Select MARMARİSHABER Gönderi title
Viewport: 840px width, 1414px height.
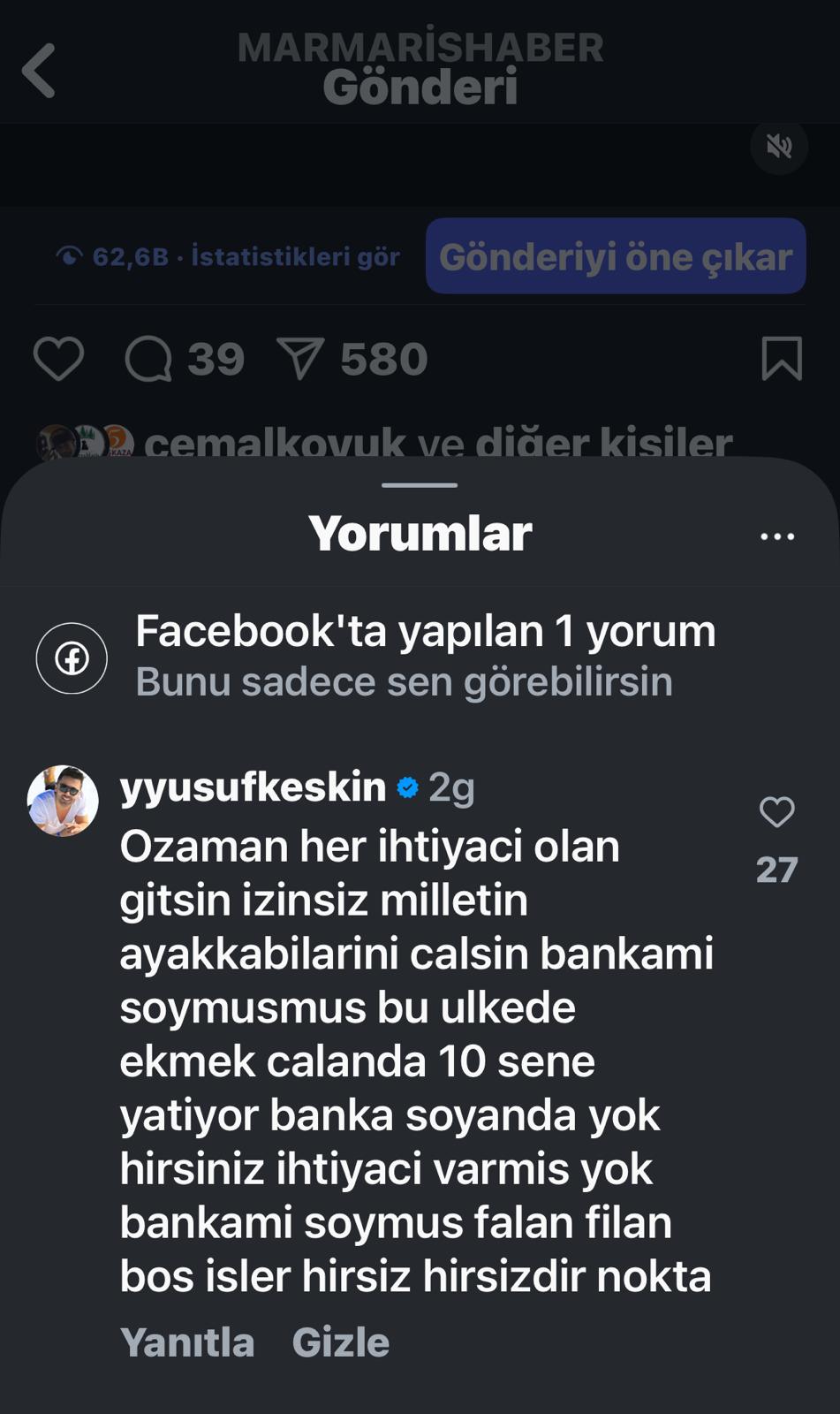[x=420, y=66]
